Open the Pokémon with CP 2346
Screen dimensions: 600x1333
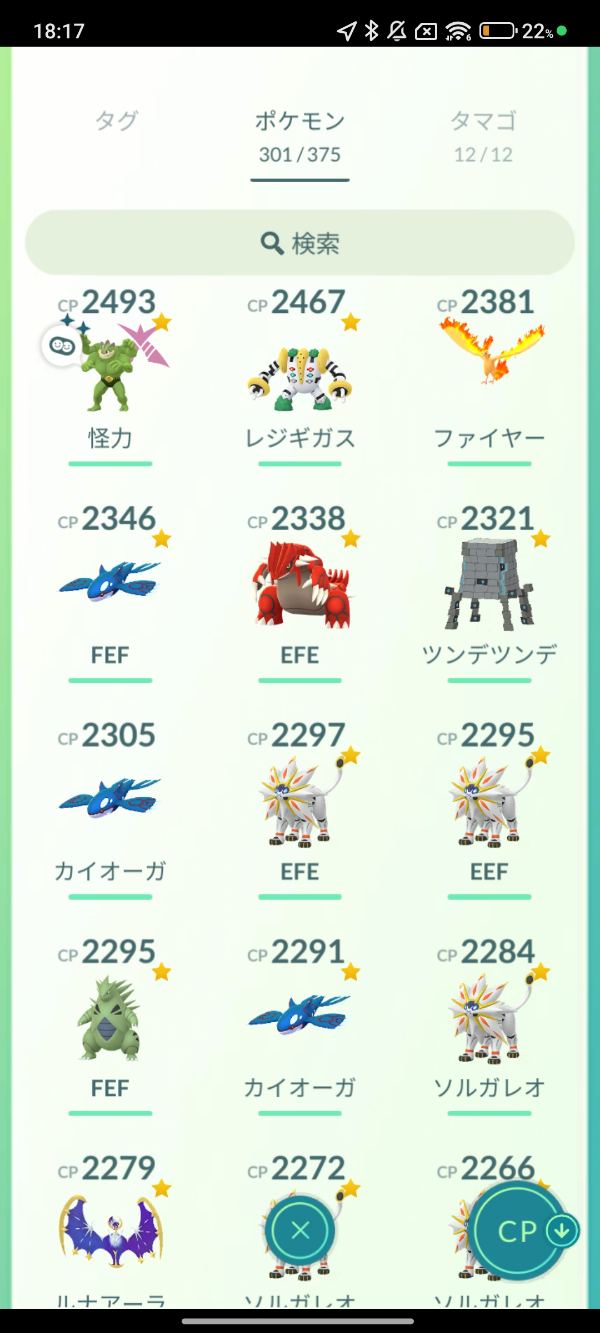pyautogui.click(x=110, y=590)
